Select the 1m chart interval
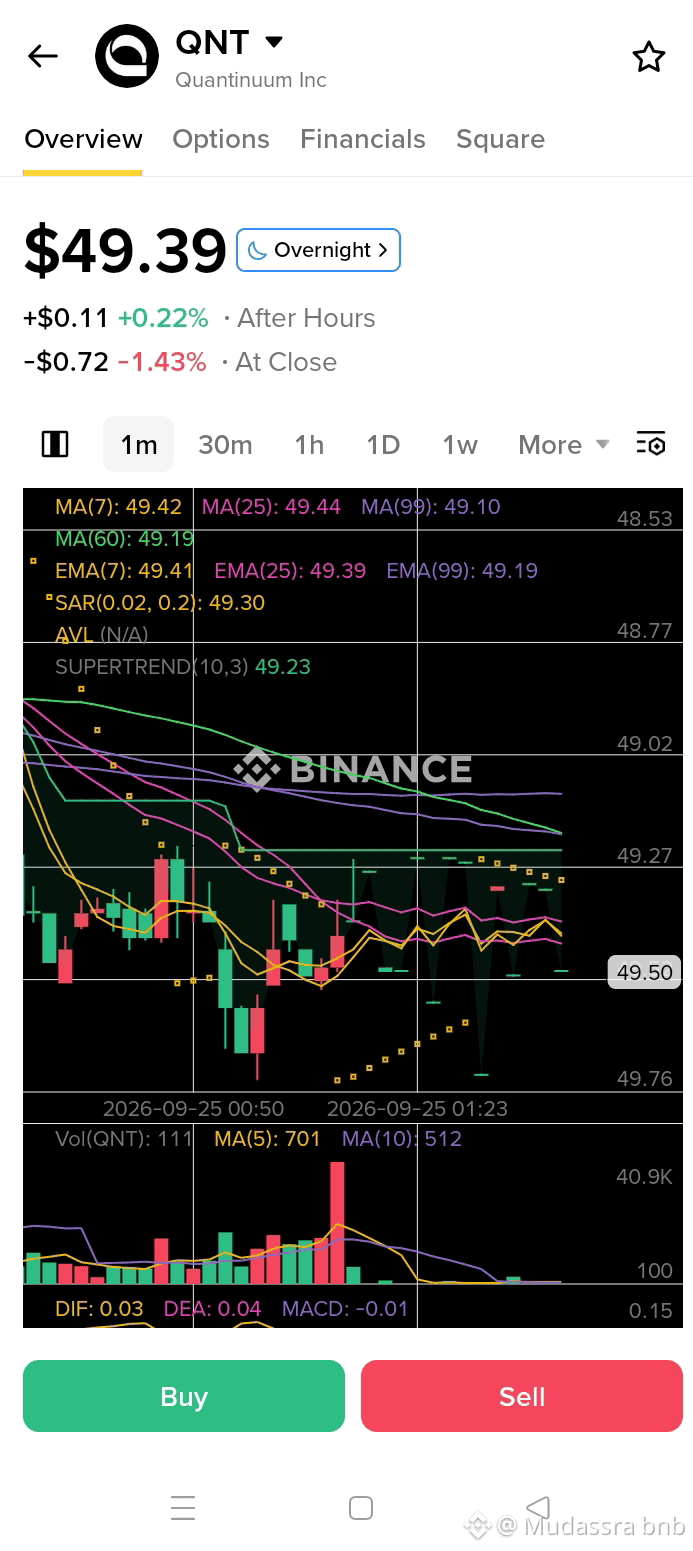 click(x=139, y=444)
